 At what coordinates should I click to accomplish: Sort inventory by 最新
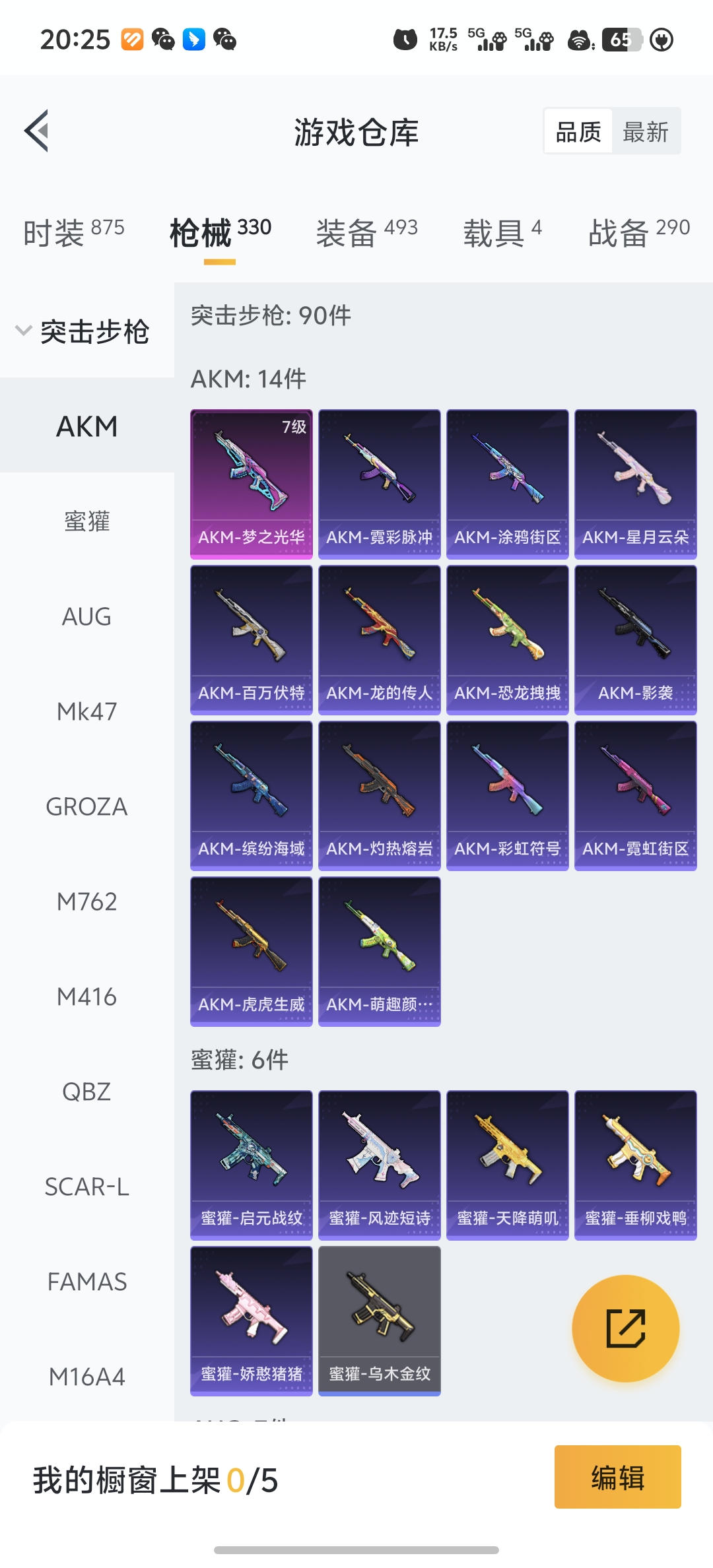coord(646,132)
